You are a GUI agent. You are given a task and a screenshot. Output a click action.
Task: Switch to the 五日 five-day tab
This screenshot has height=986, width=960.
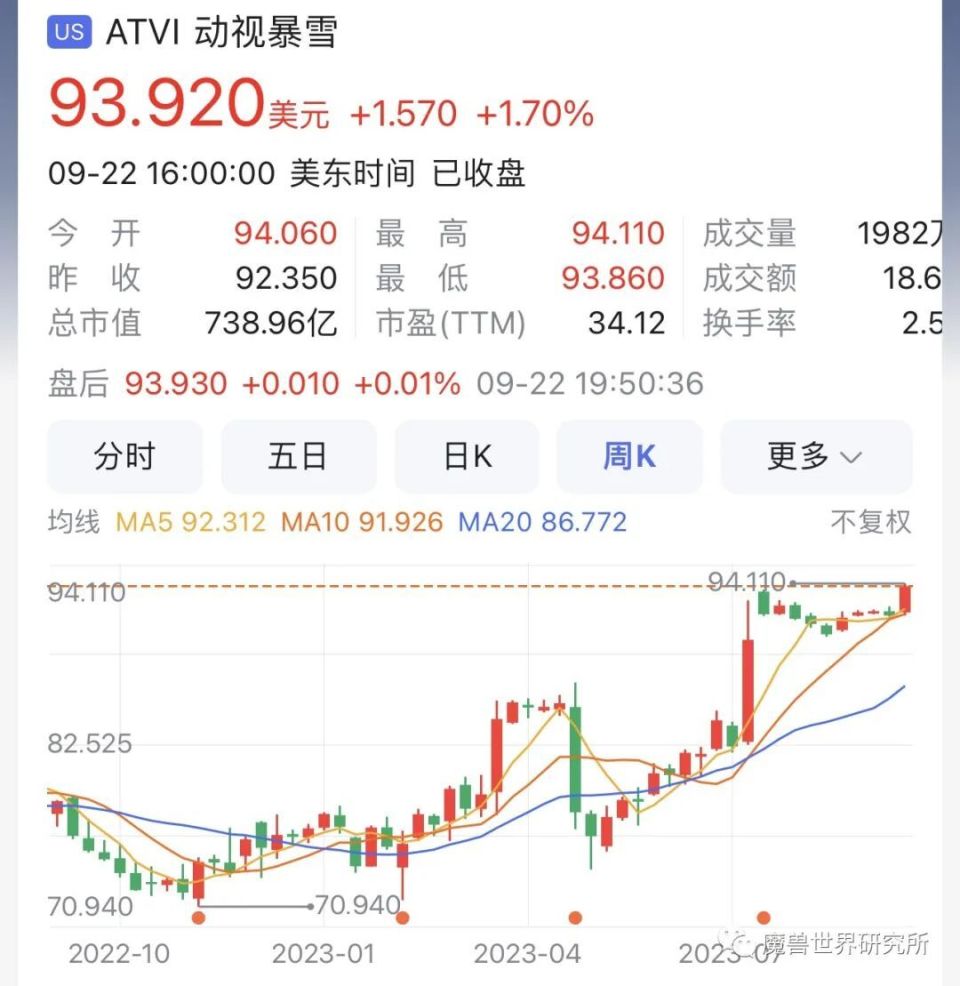point(299,456)
